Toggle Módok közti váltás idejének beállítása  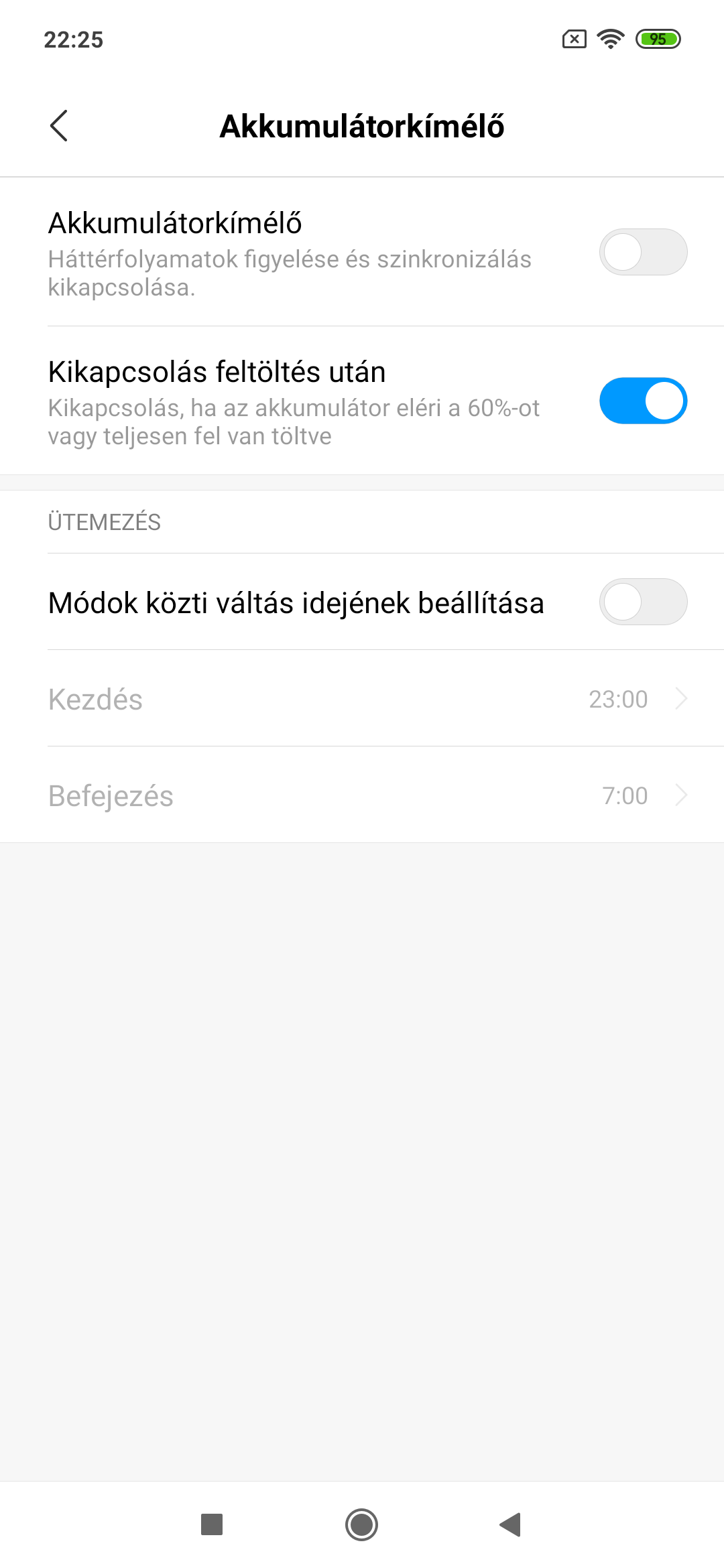643,602
